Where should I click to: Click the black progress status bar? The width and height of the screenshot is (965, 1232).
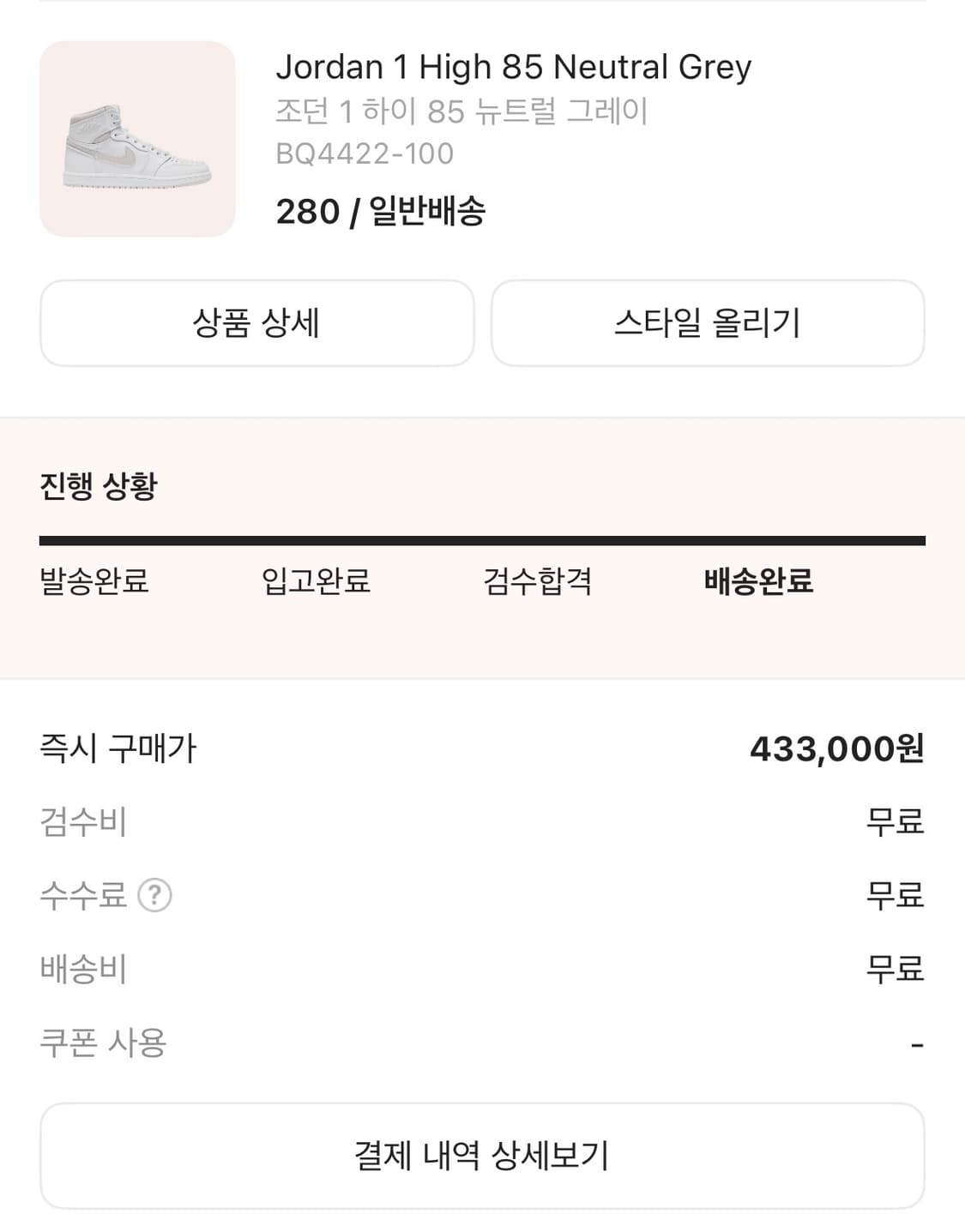pos(482,540)
